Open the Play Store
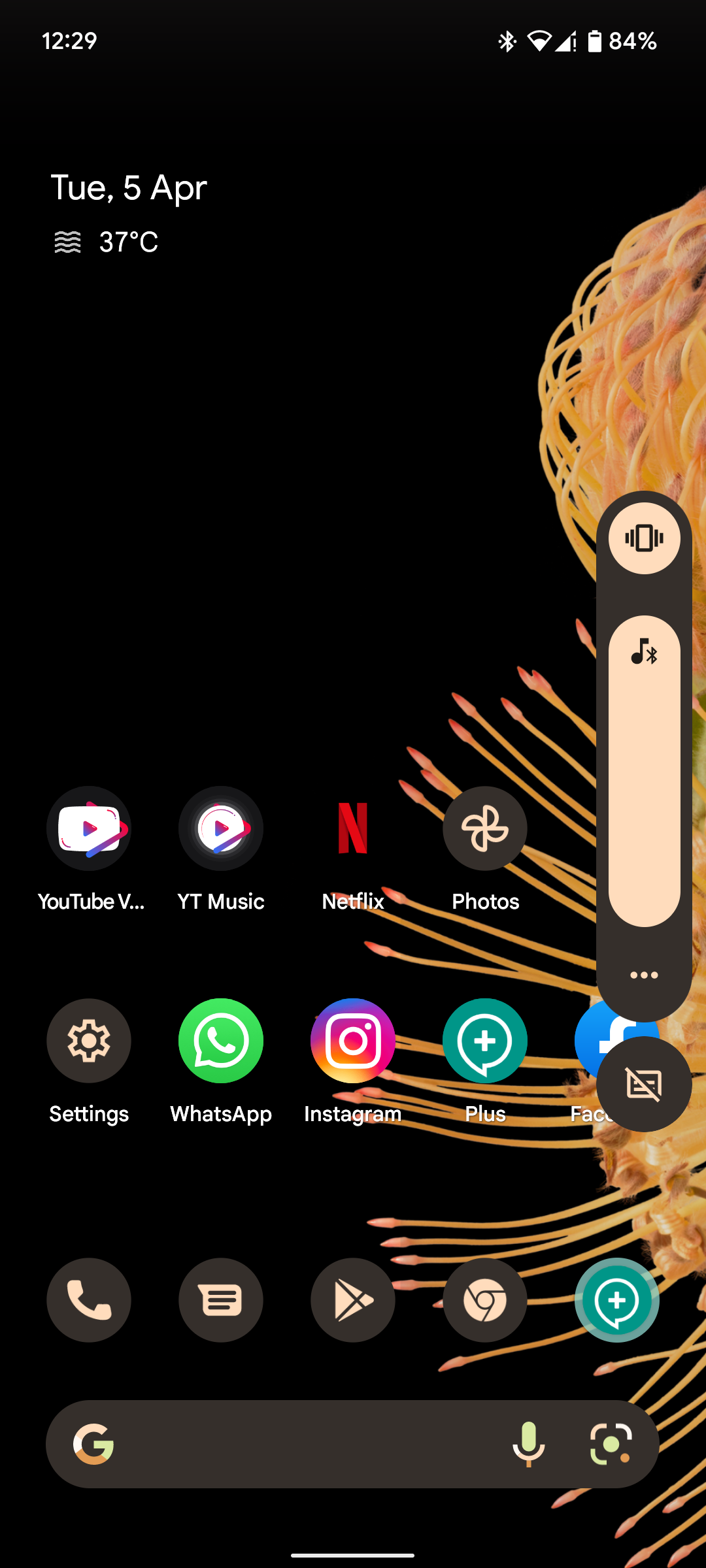This screenshot has height=1568, width=706. coord(352,1300)
